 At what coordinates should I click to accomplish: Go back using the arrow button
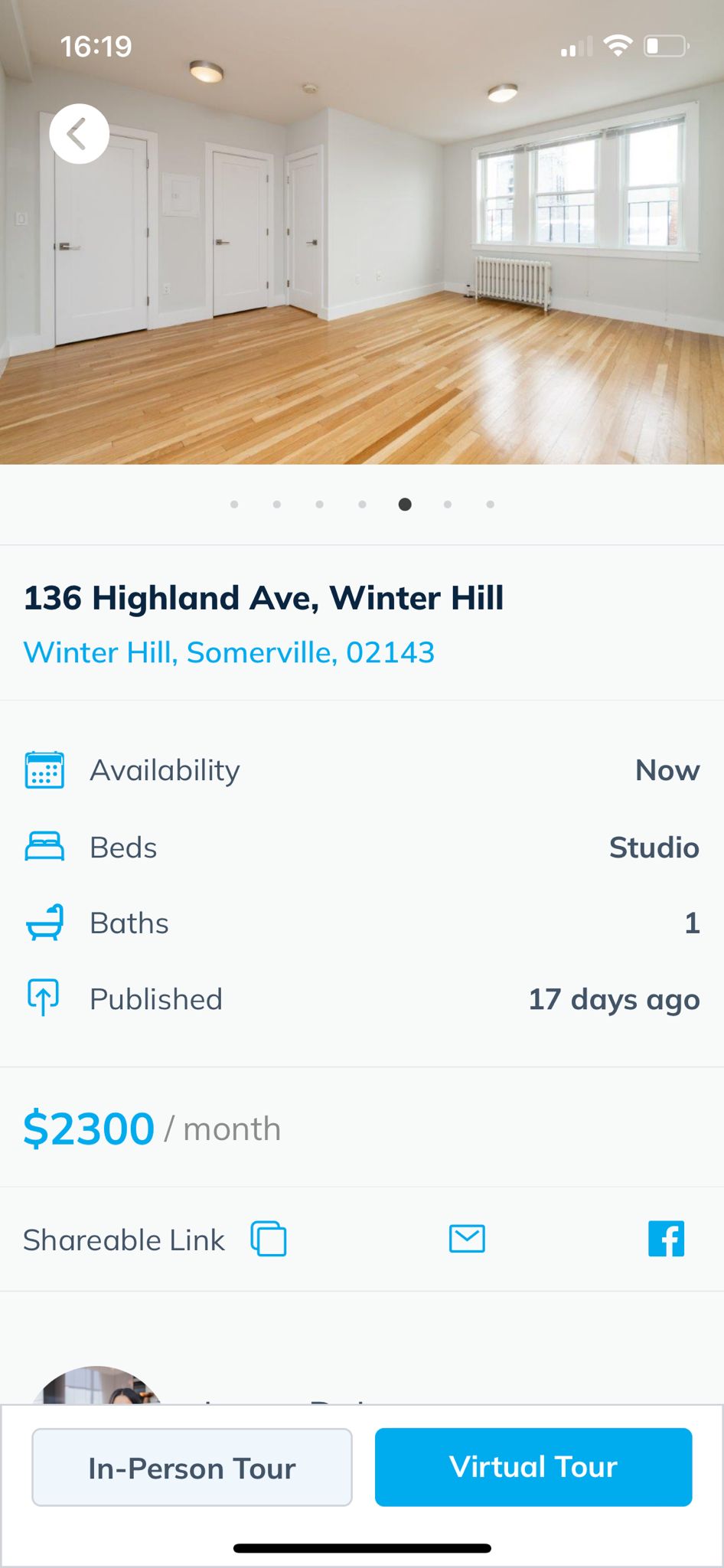point(79,134)
